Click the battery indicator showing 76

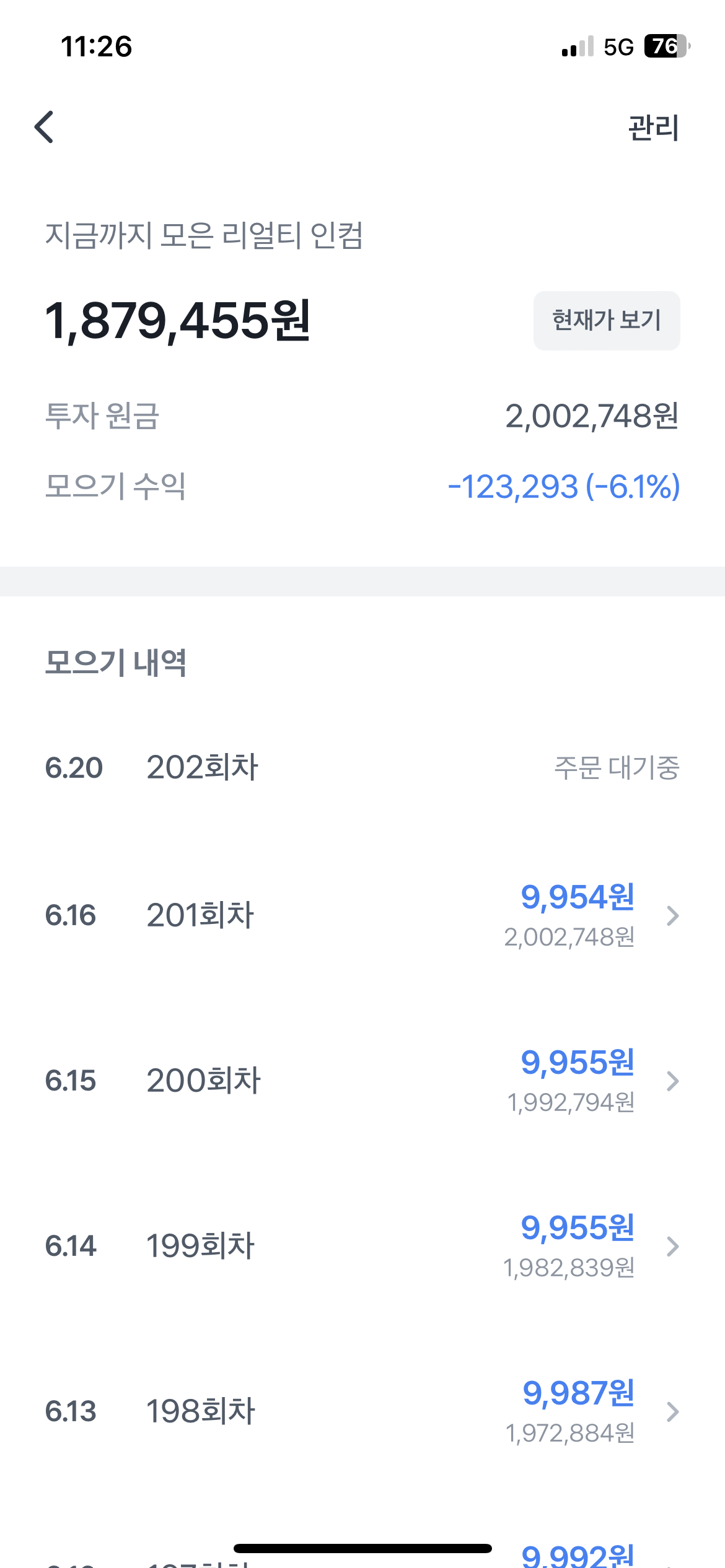tap(666, 45)
